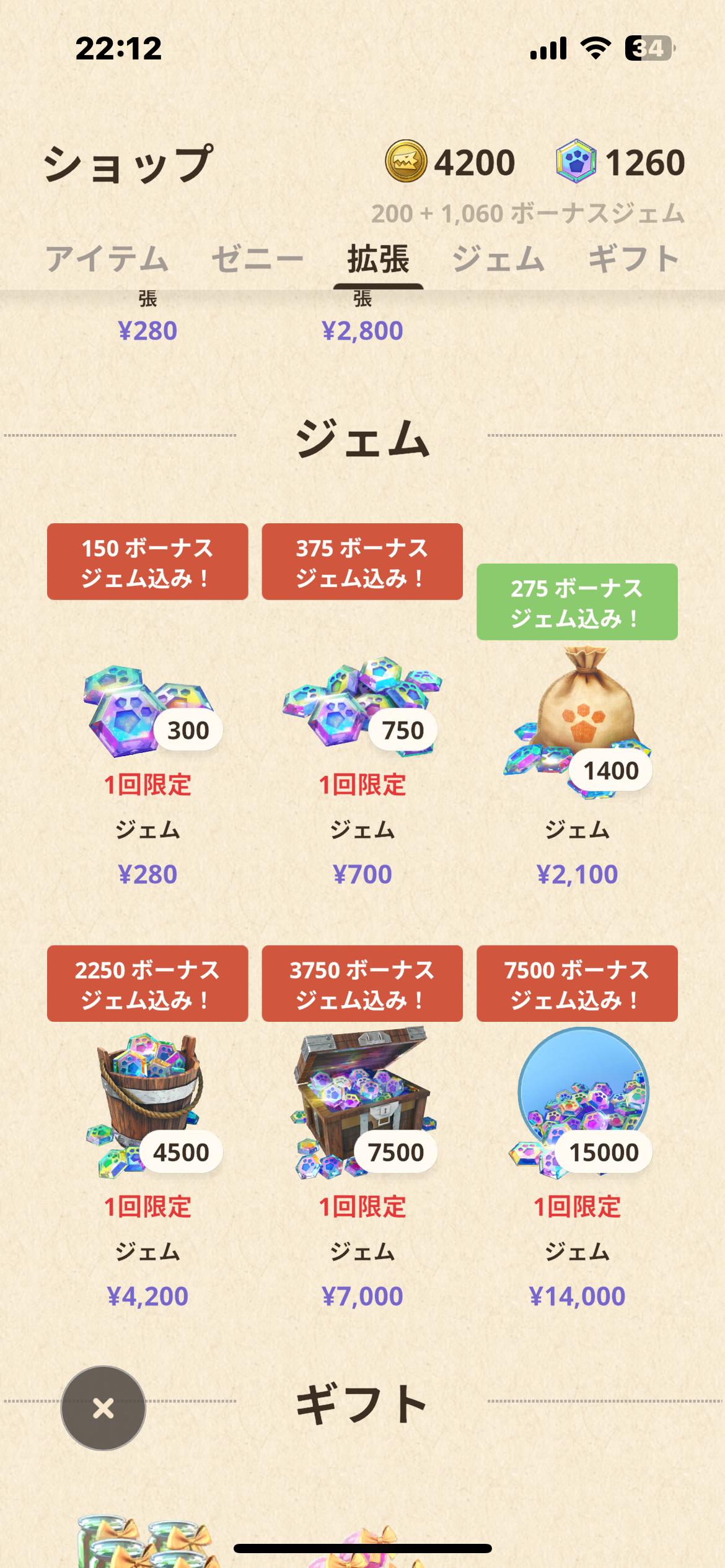Go to the ギフト tab

coord(633,259)
